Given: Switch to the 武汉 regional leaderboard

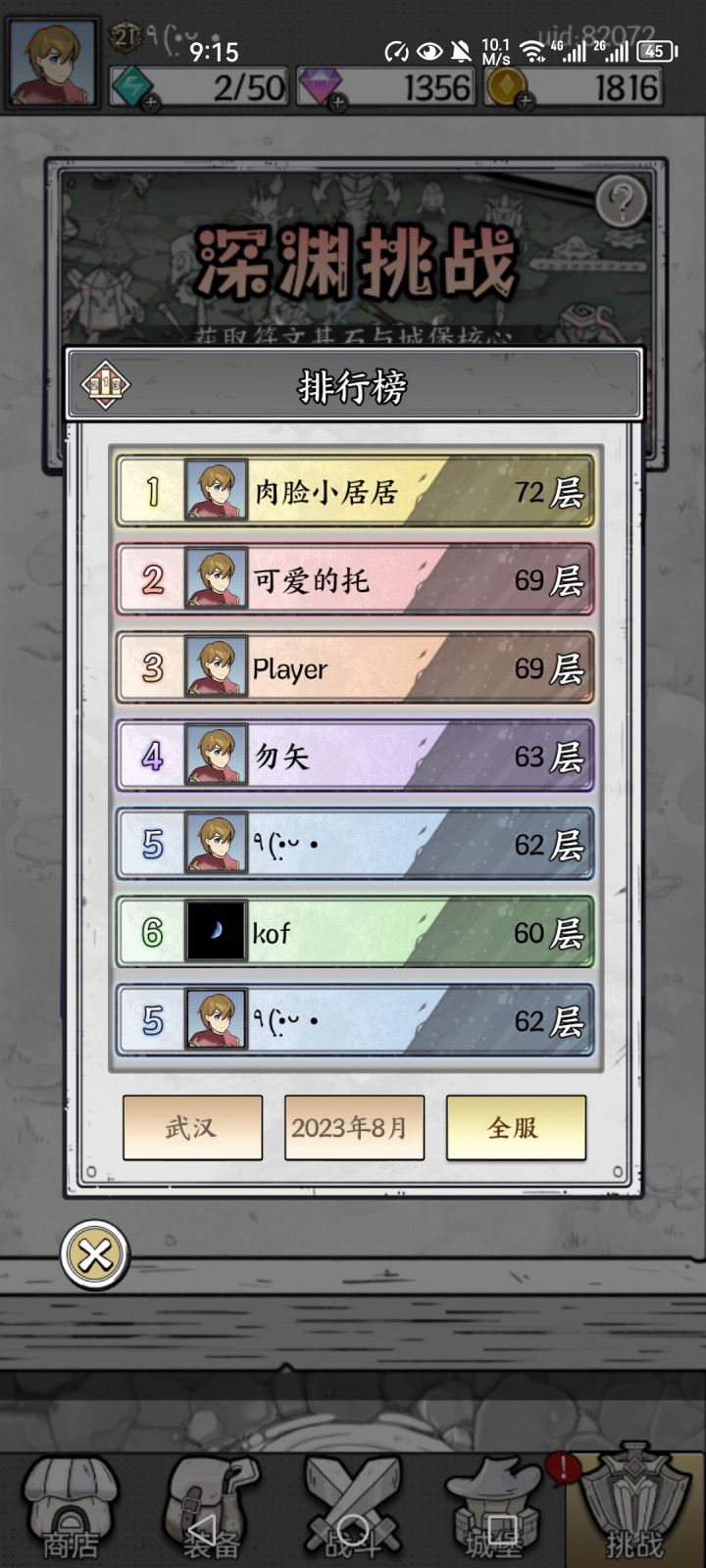Looking at the screenshot, I should point(192,1128).
